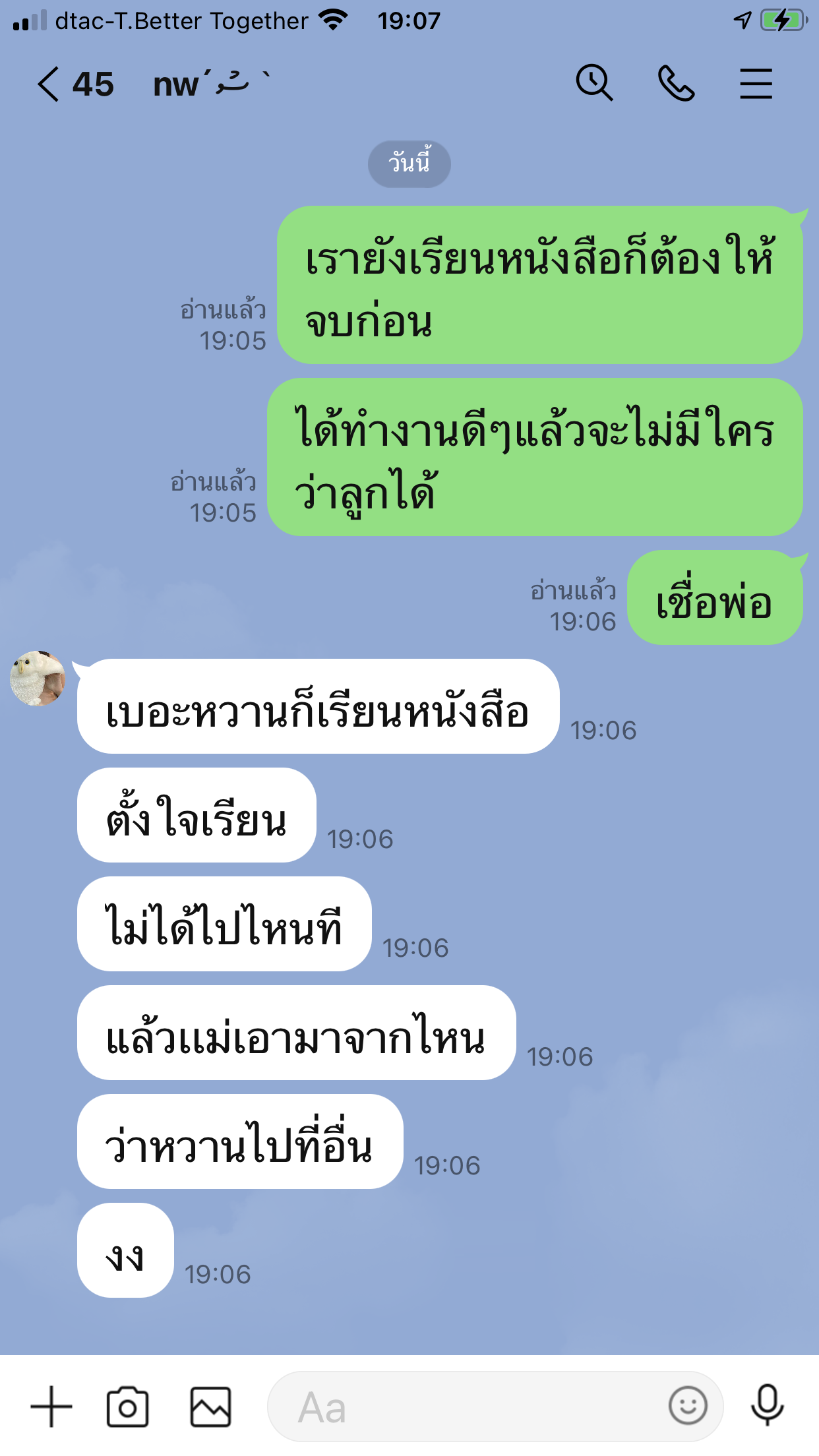This screenshot has width=819, height=1456.
Task: Open the plus attachment menu
Action: 51,1407
